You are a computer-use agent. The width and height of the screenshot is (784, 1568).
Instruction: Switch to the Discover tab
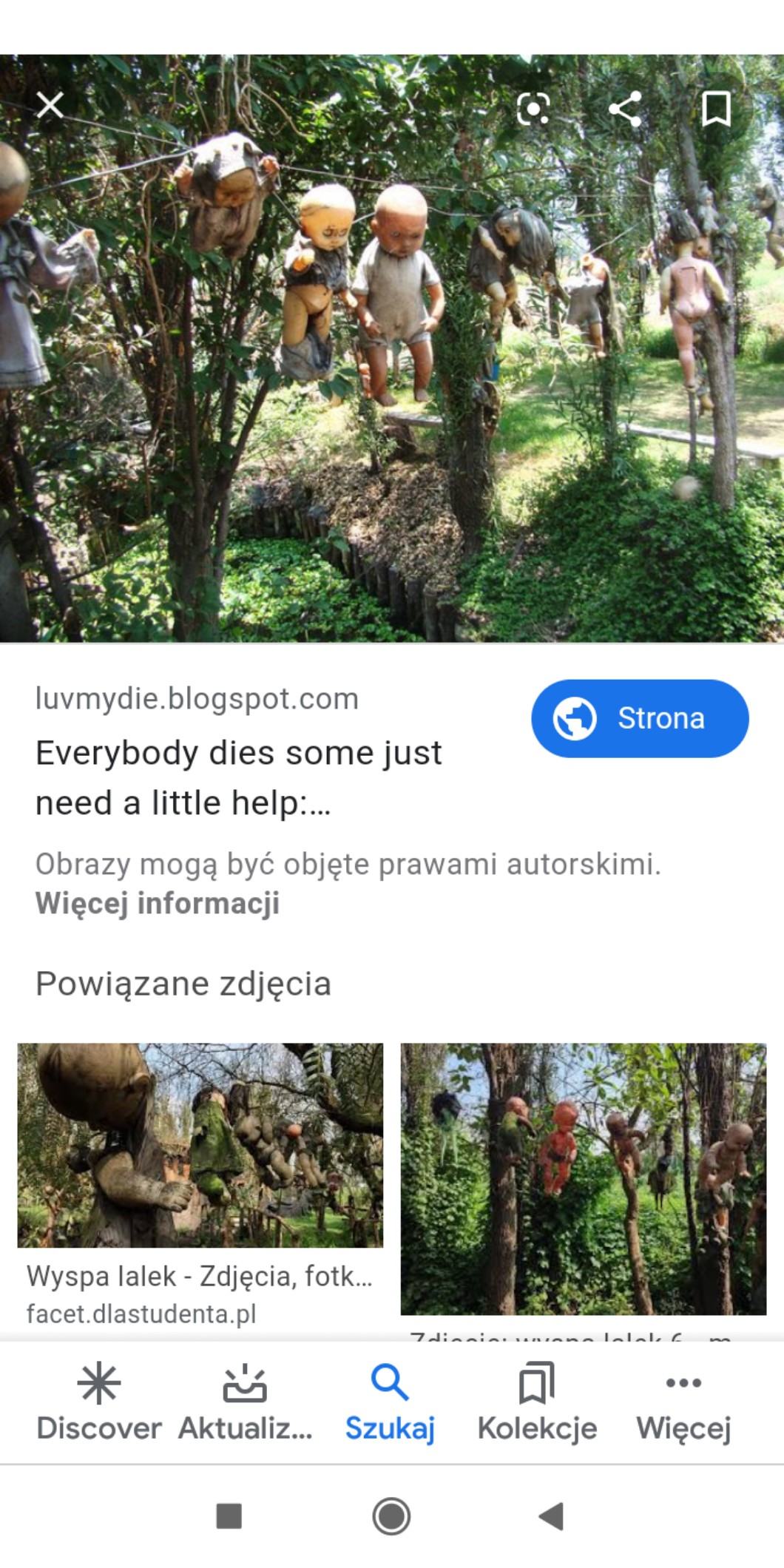[99, 1403]
